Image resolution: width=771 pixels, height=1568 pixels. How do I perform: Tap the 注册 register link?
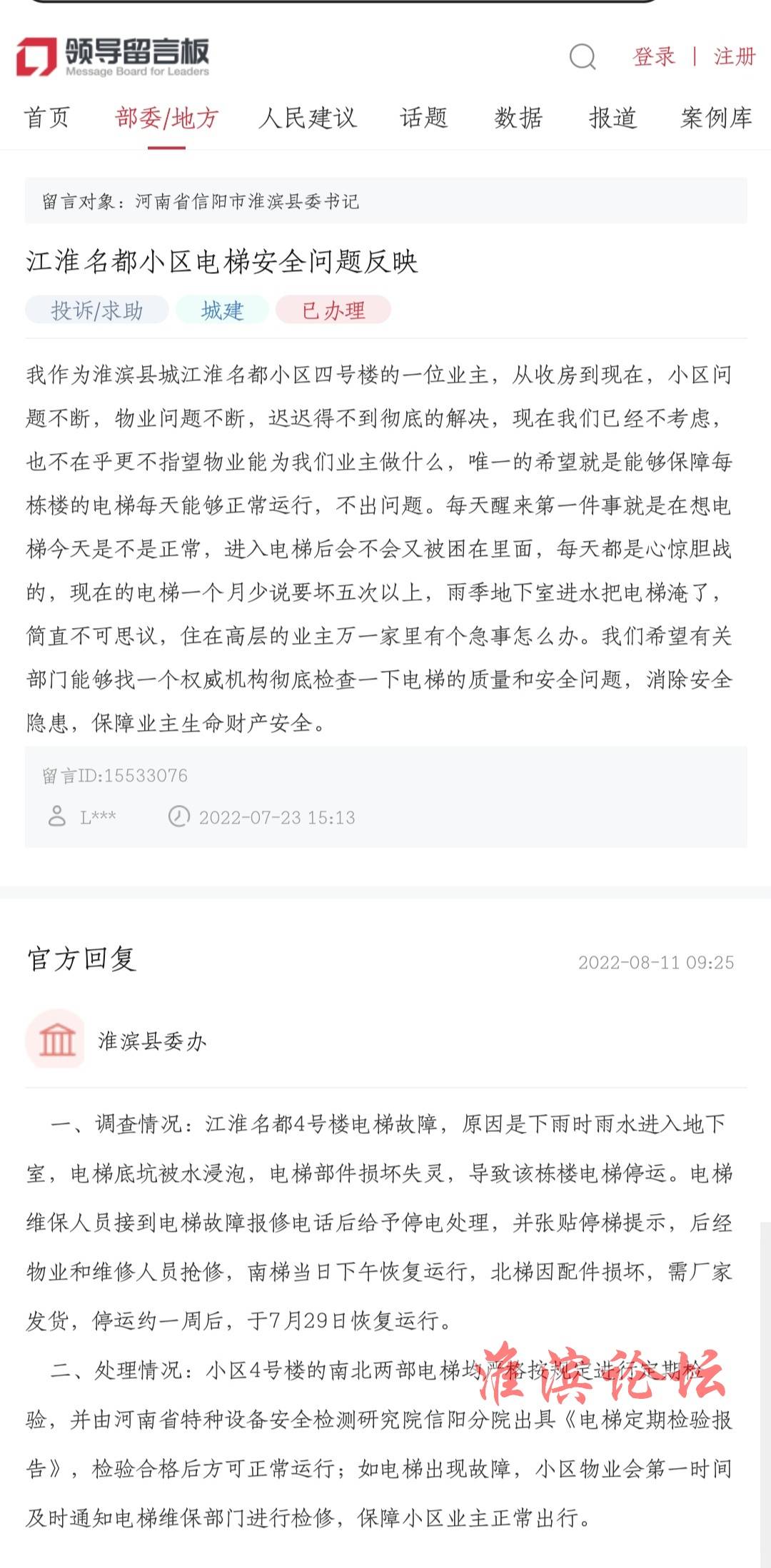[x=735, y=56]
